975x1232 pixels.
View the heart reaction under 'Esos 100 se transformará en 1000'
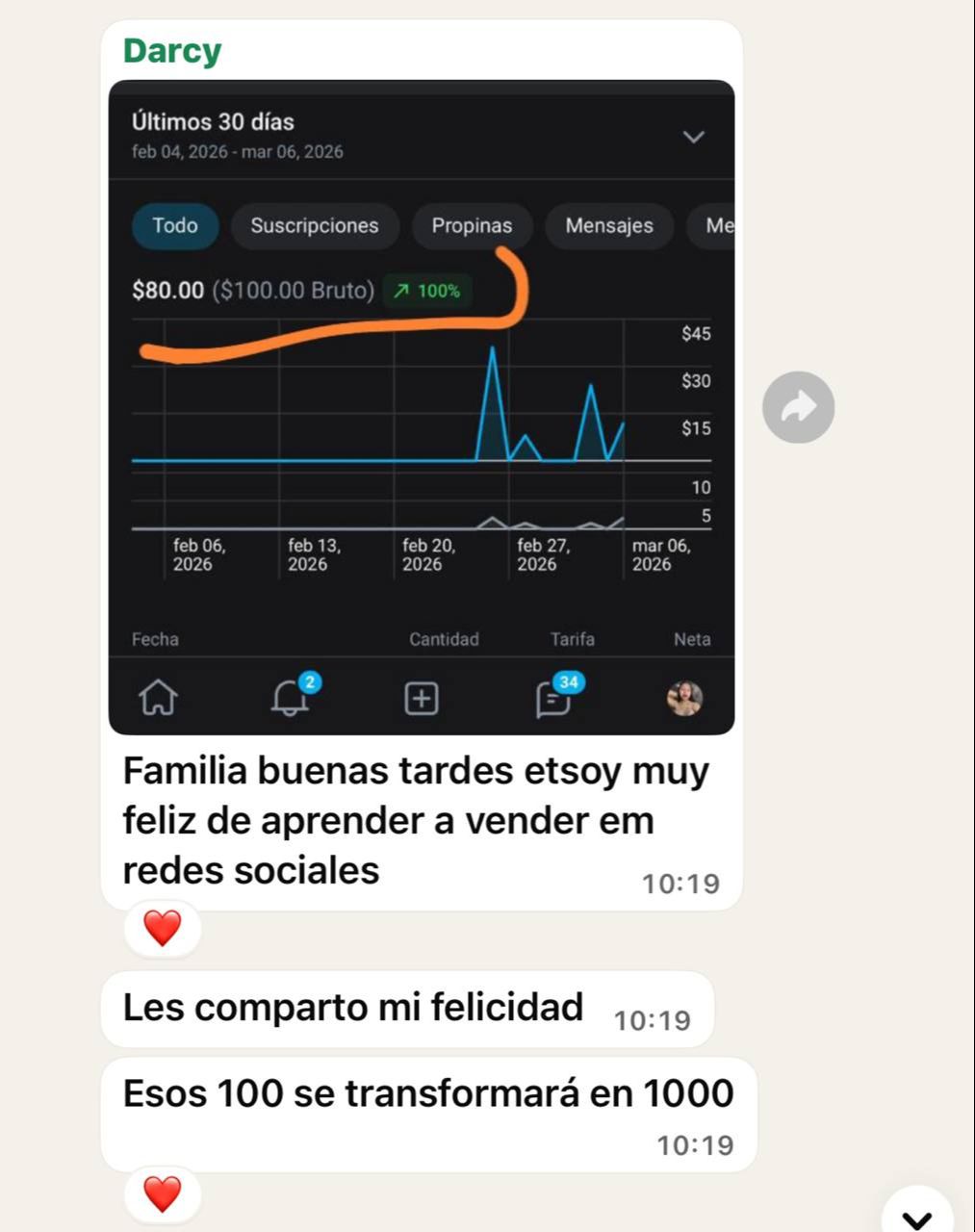(162, 1194)
